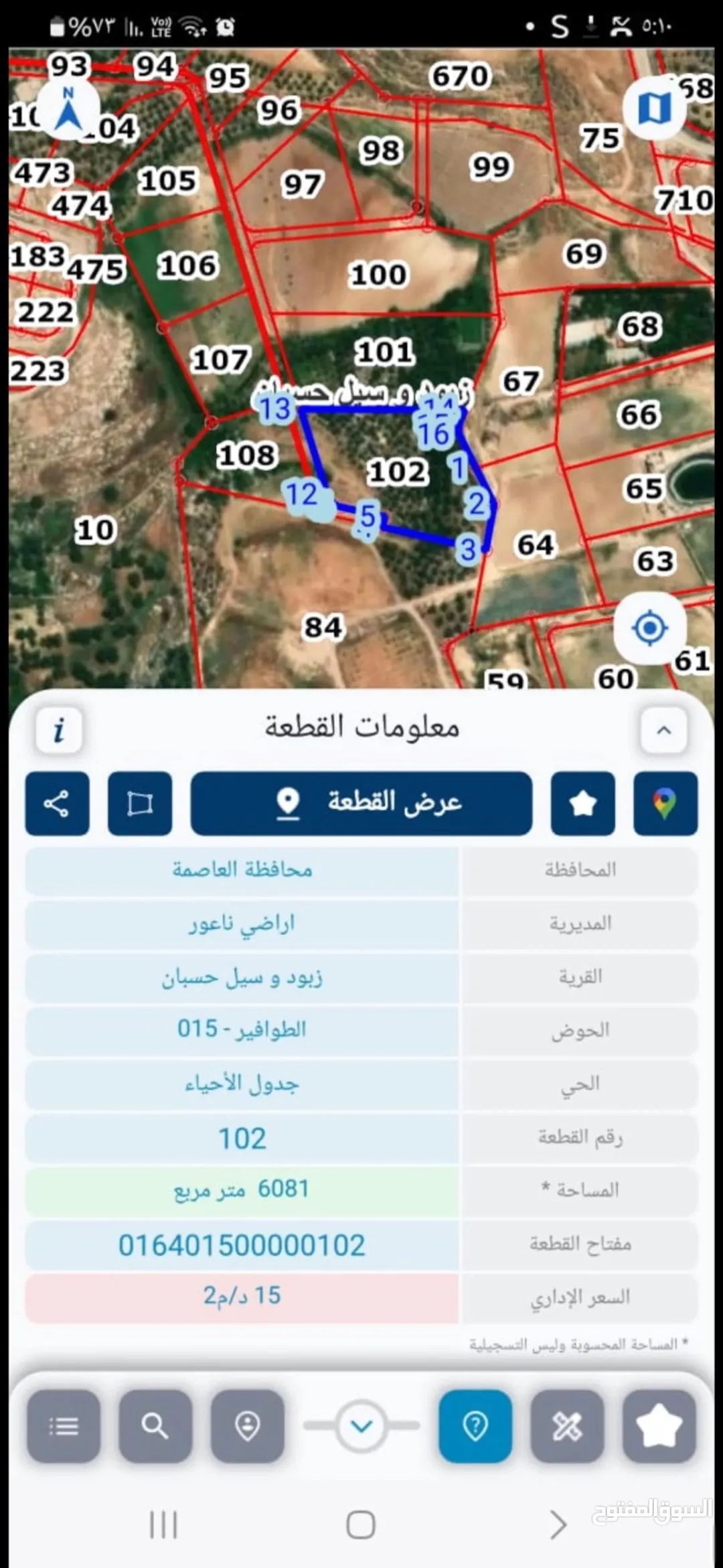Open the list menu in bottom toolbar

pyautogui.click(x=64, y=1425)
